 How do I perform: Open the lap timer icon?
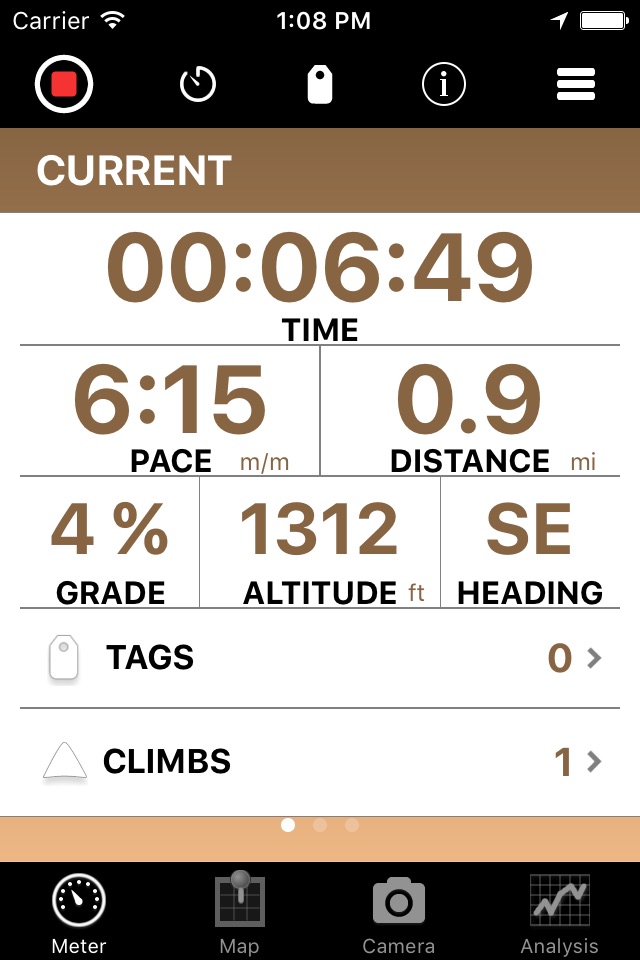point(197,84)
